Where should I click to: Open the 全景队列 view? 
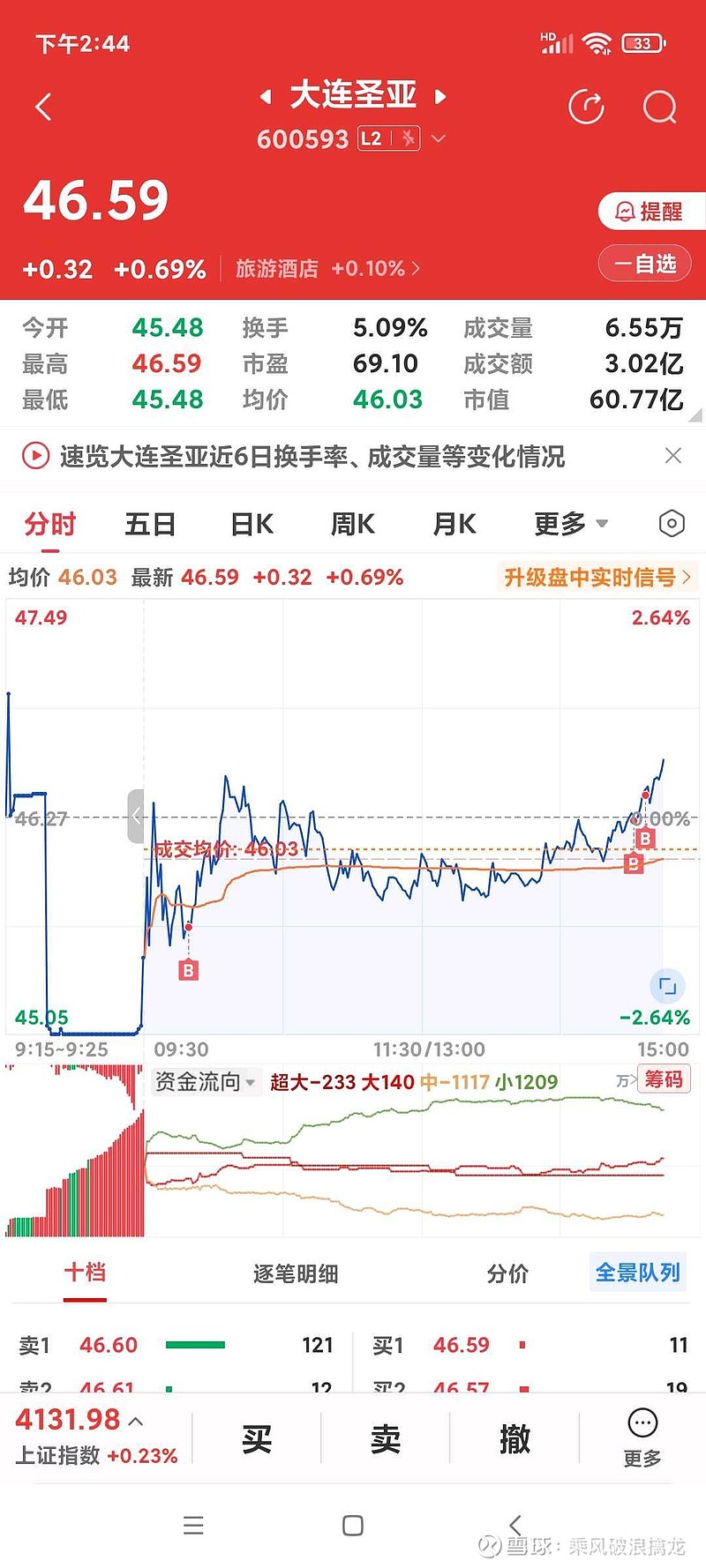[637, 1273]
